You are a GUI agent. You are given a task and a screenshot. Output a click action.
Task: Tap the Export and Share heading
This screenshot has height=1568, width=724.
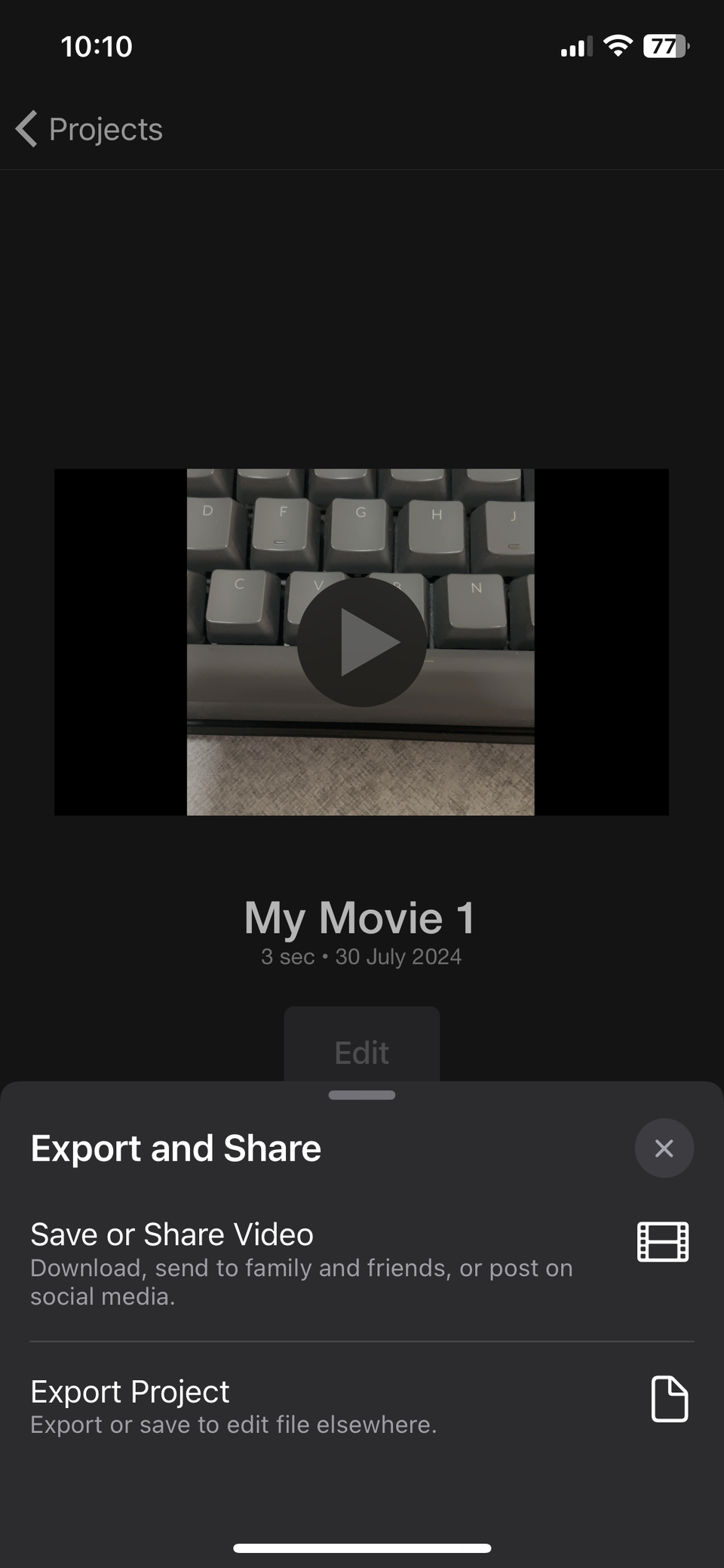(175, 1148)
